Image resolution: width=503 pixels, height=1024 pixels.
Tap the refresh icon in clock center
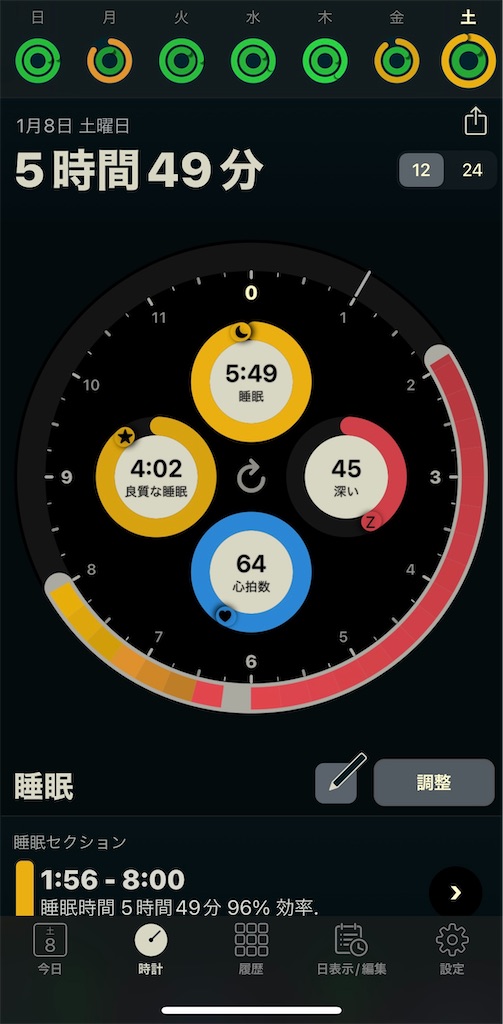click(x=252, y=477)
